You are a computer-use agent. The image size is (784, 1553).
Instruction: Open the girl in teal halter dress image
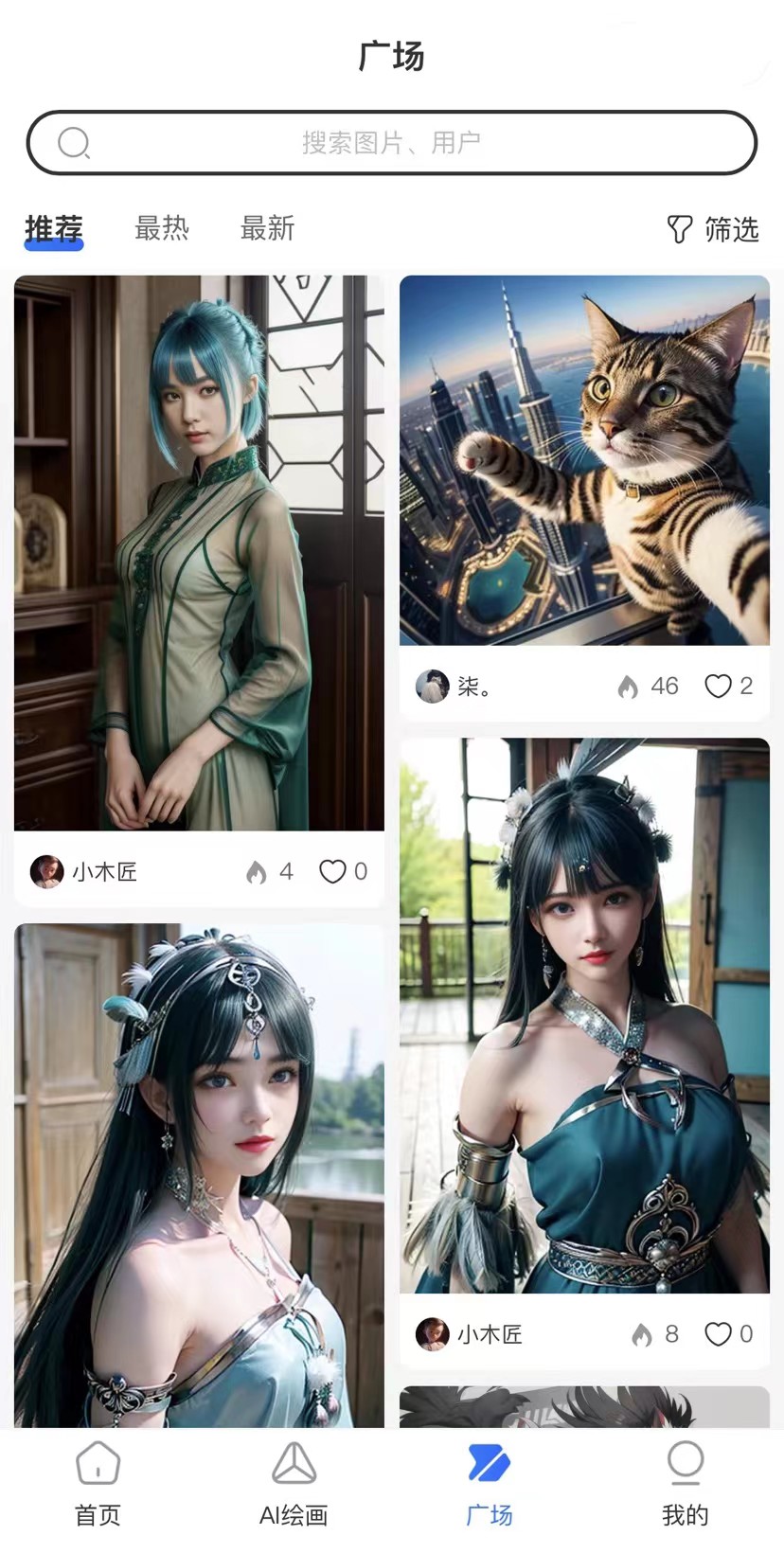pyautogui.click(x=584, y=1015)
